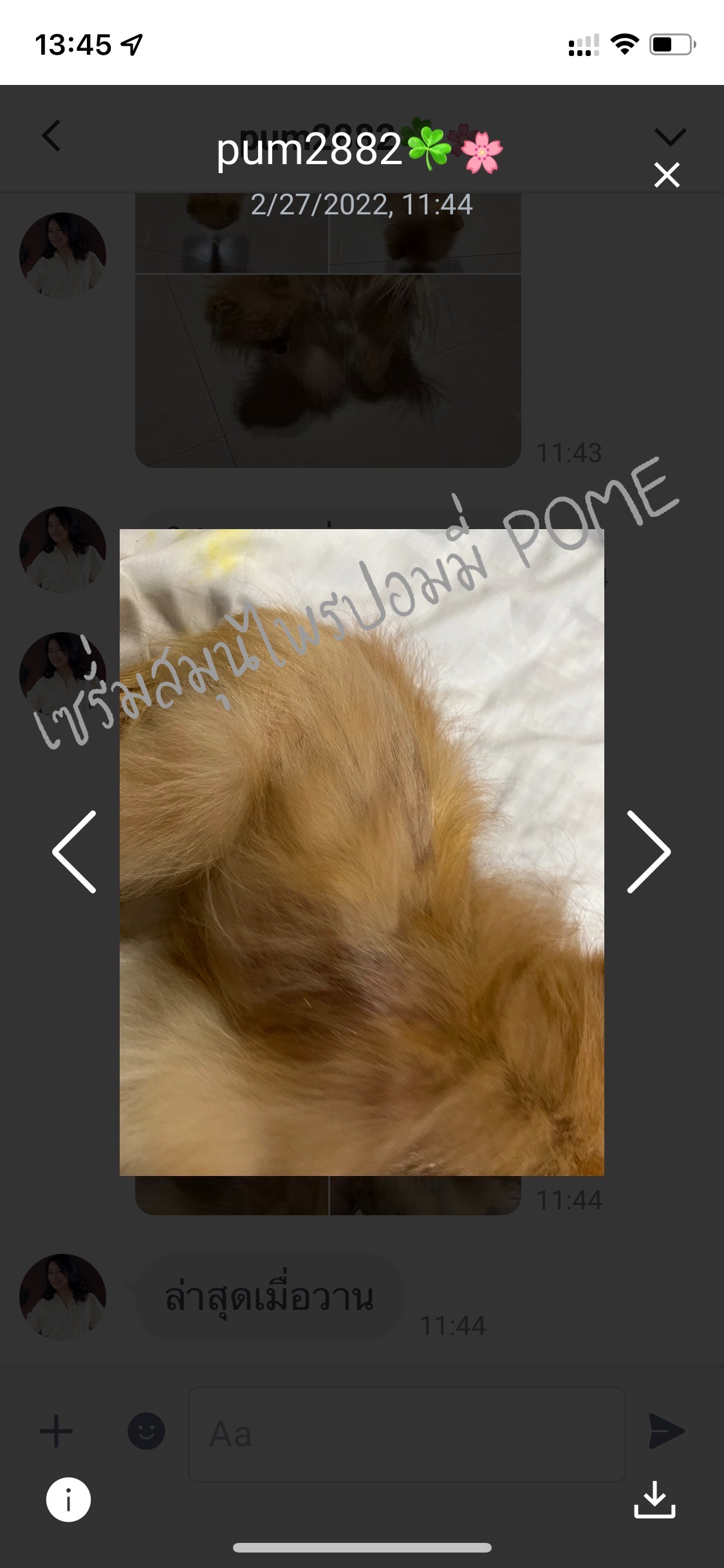The height and width of the screenshot is (1568, 724).
Task: Close the photo viewer
Action: point(667,175)
